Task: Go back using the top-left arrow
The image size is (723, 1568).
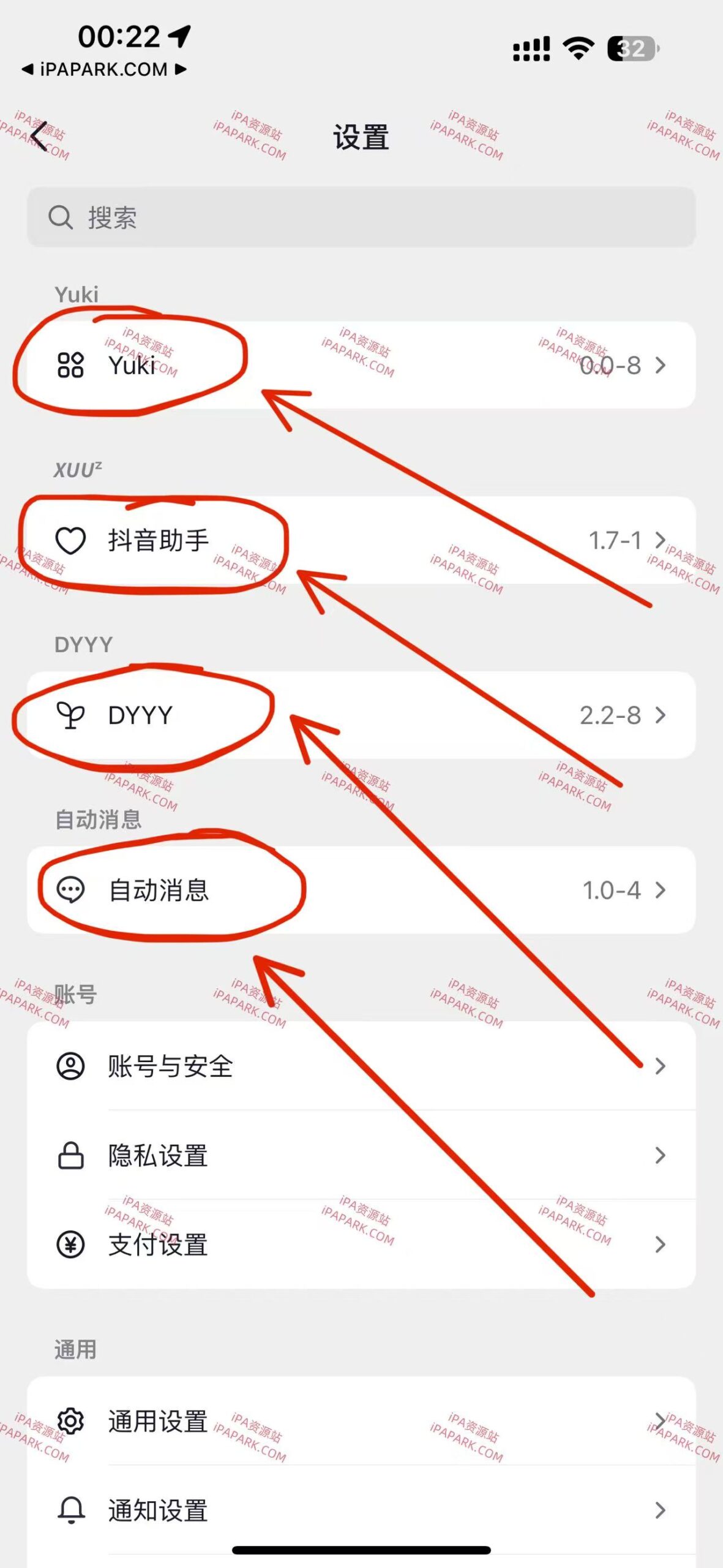Action: pyautogui.click(x=39, y=136)
